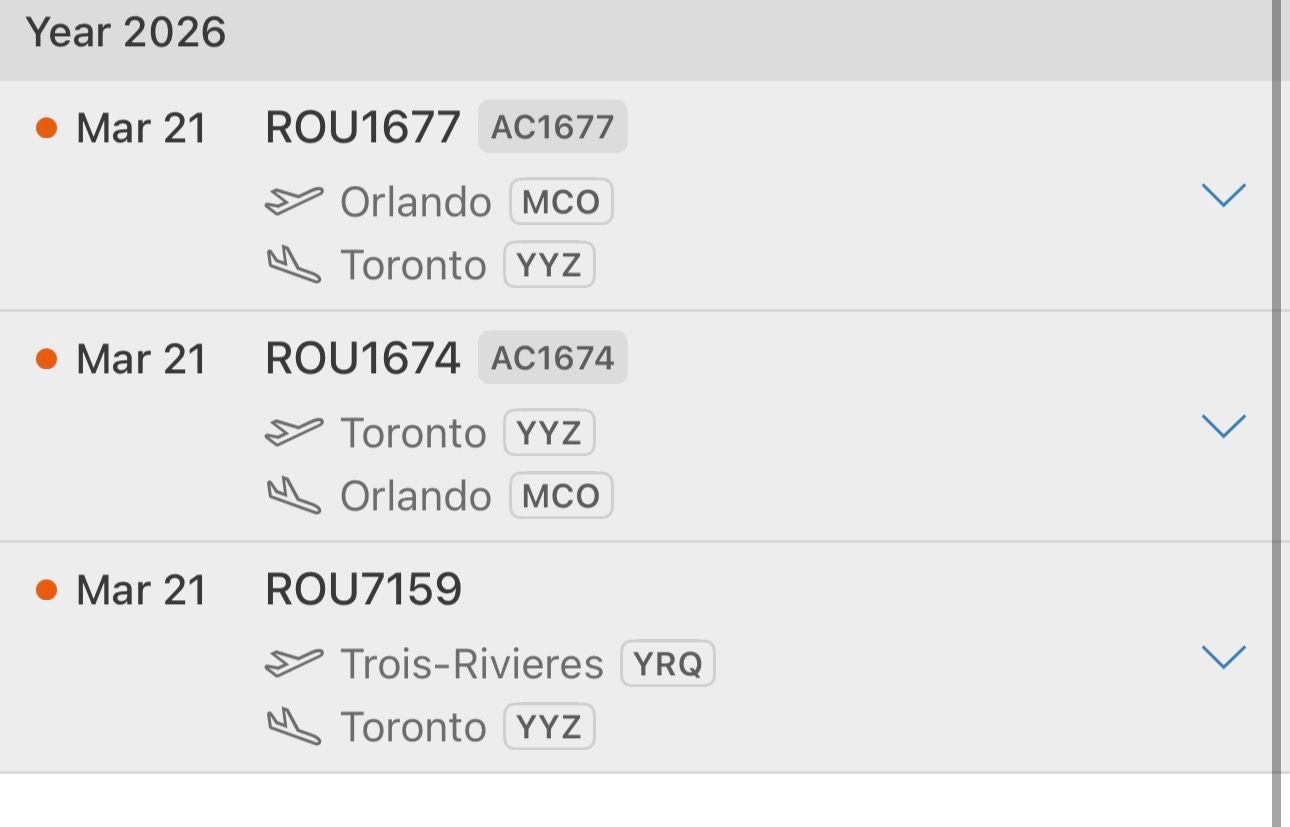Expand the ROU7159 Trois-Rivieres to Toronto flight
The width and height of the screenshot is (1290, 827).
(x=1223, y=657)
